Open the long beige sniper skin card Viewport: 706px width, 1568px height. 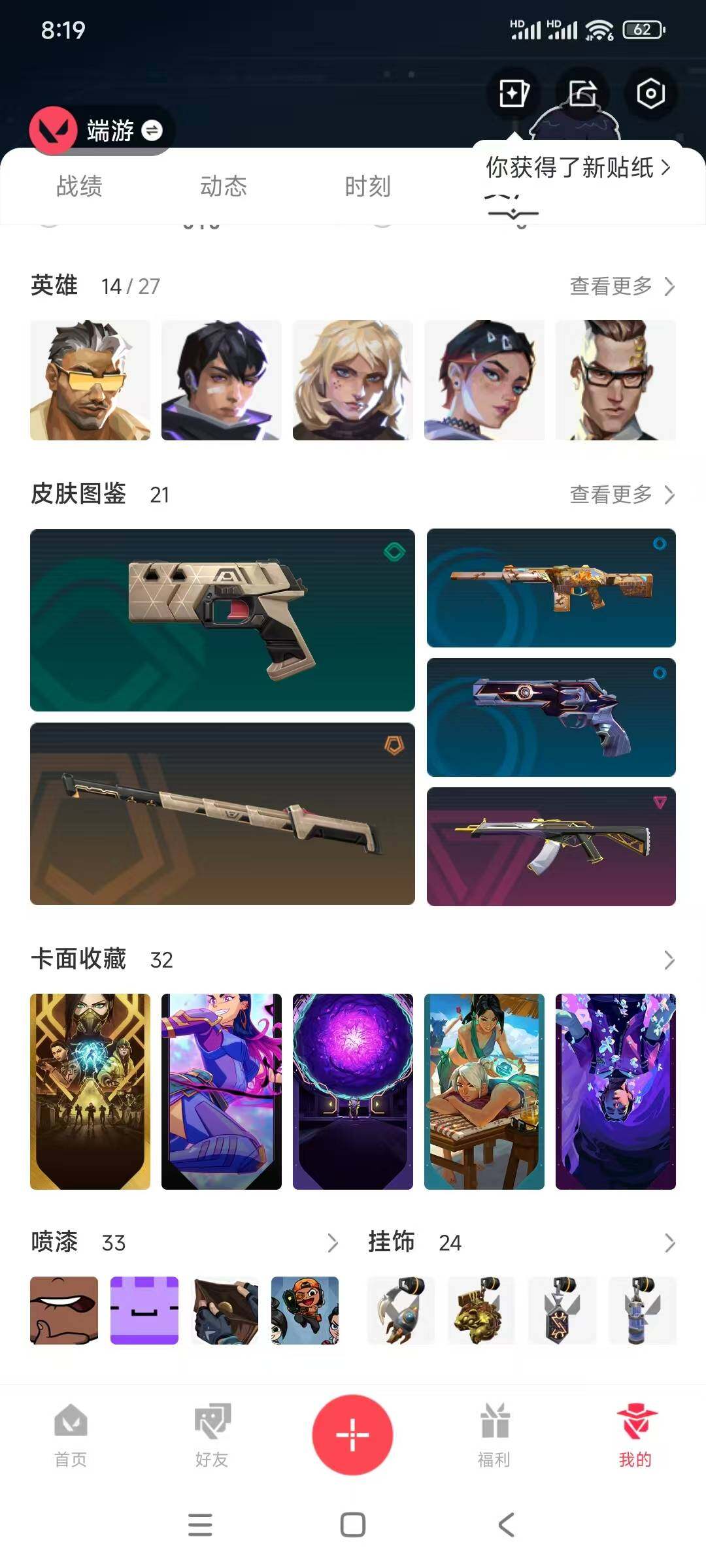tap(222, 813)
